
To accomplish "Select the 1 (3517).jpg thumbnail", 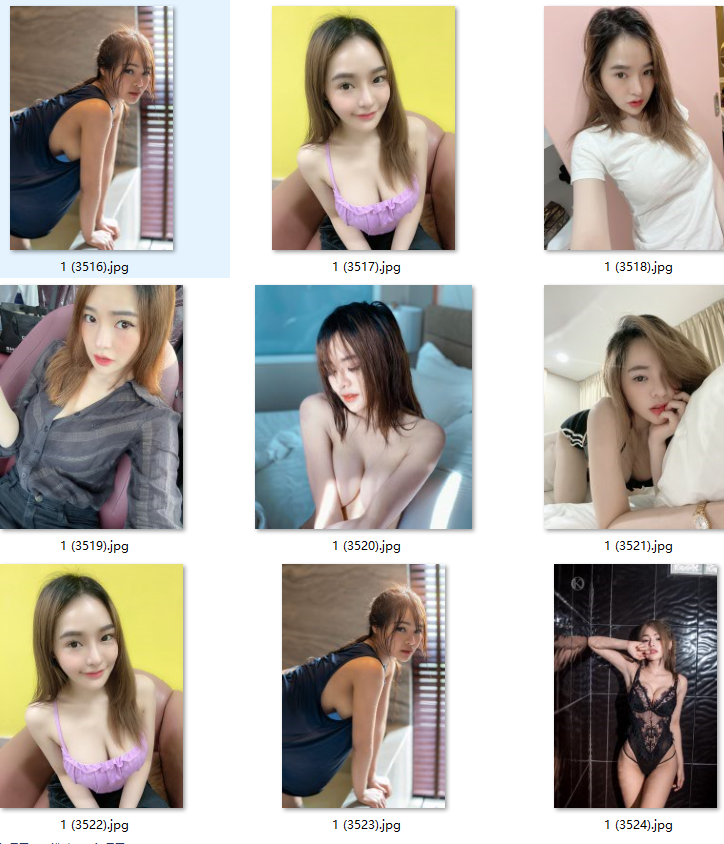I will [364, 128].
